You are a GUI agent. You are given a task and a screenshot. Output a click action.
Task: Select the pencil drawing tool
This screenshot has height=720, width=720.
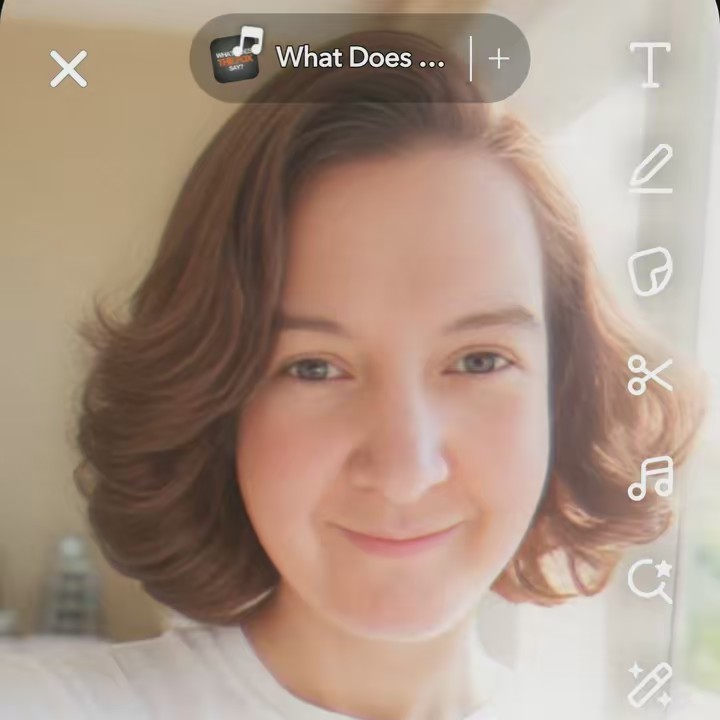(x=651, y=168)
